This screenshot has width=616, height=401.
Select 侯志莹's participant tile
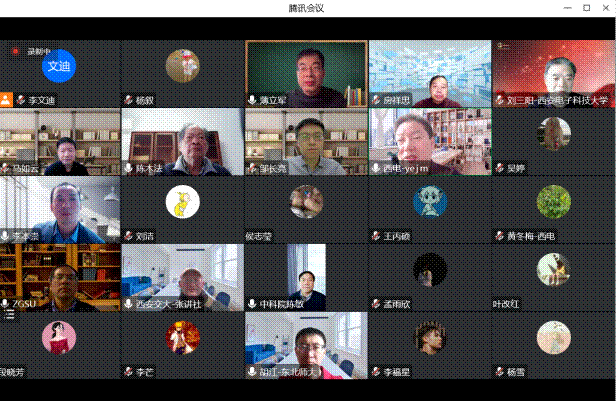tap(305, 209)
